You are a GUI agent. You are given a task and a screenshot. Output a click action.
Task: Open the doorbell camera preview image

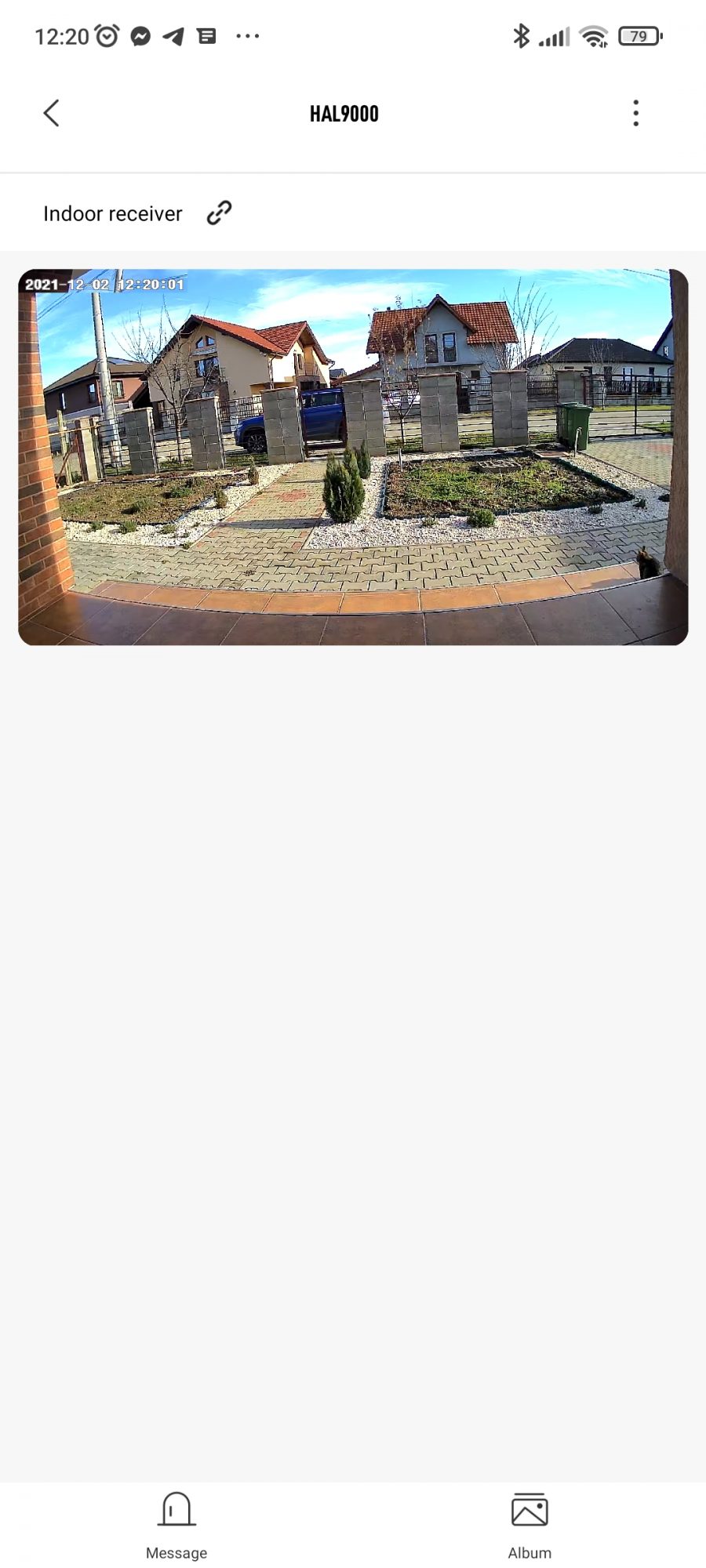click(x=353, y=457)
